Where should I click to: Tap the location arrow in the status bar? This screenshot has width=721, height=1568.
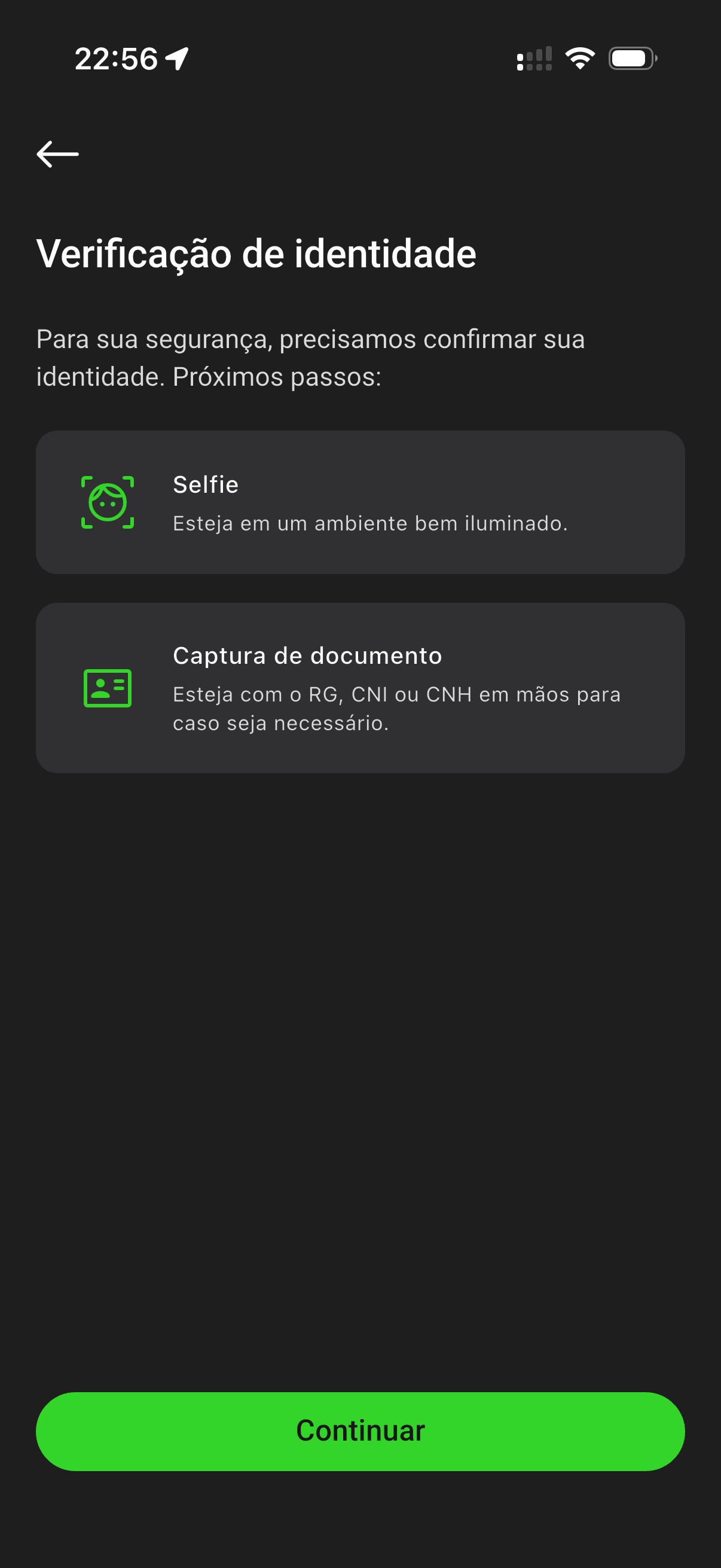[176, 57]
